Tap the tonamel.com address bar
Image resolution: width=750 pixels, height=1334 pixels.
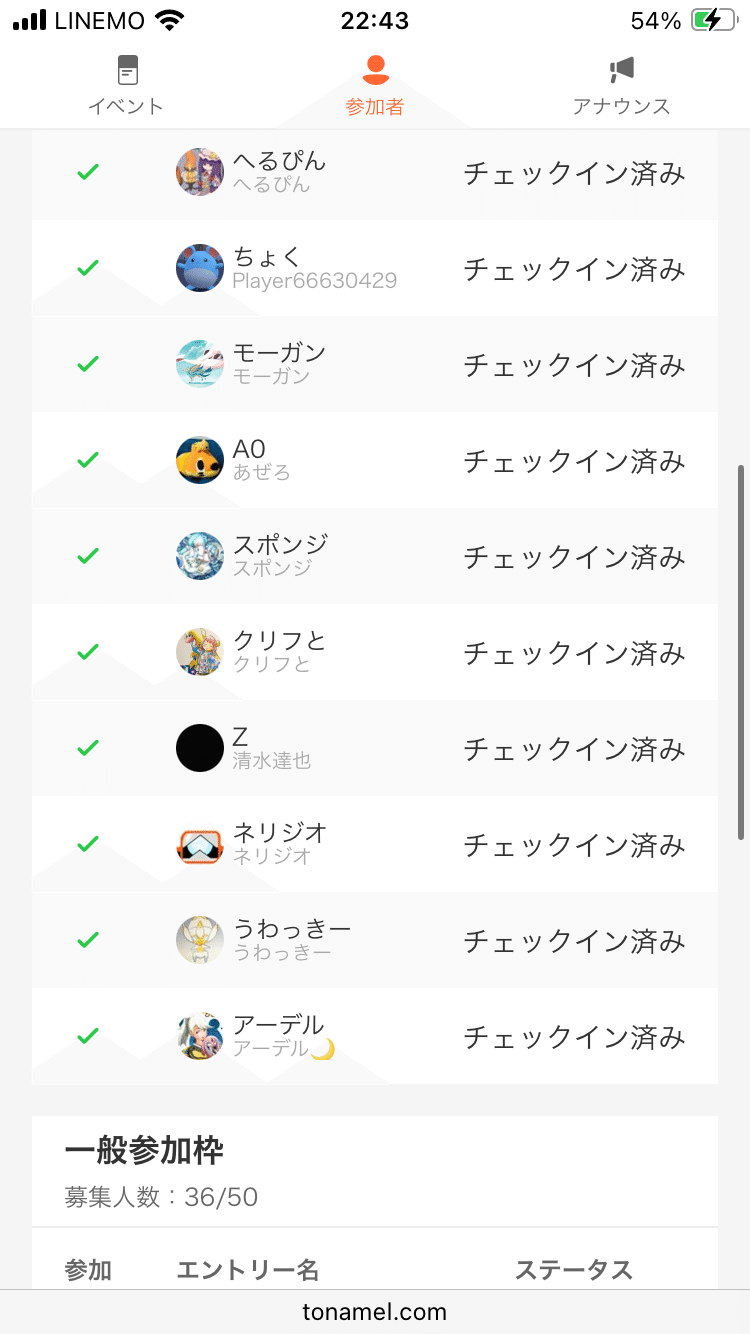[375, 1311]
